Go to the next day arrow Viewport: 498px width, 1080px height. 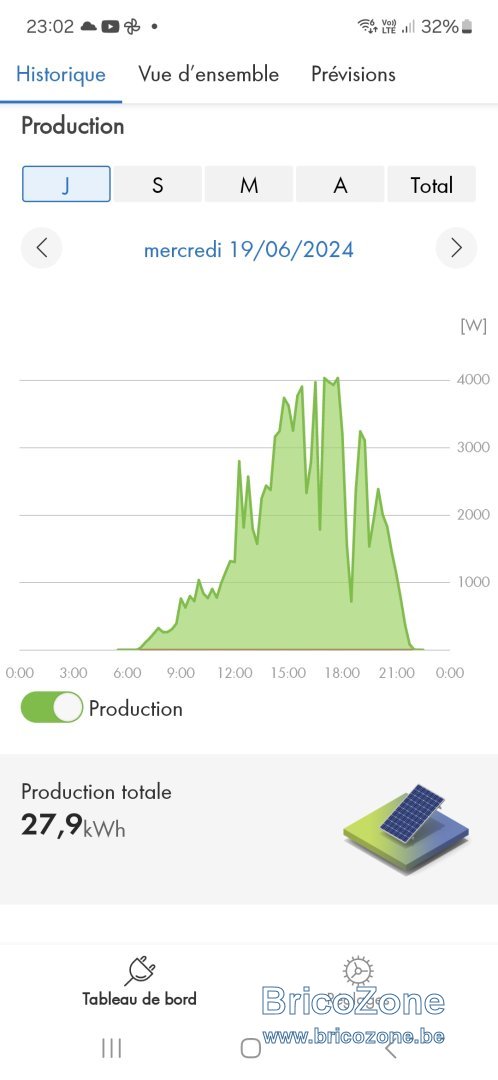(456, 248)
